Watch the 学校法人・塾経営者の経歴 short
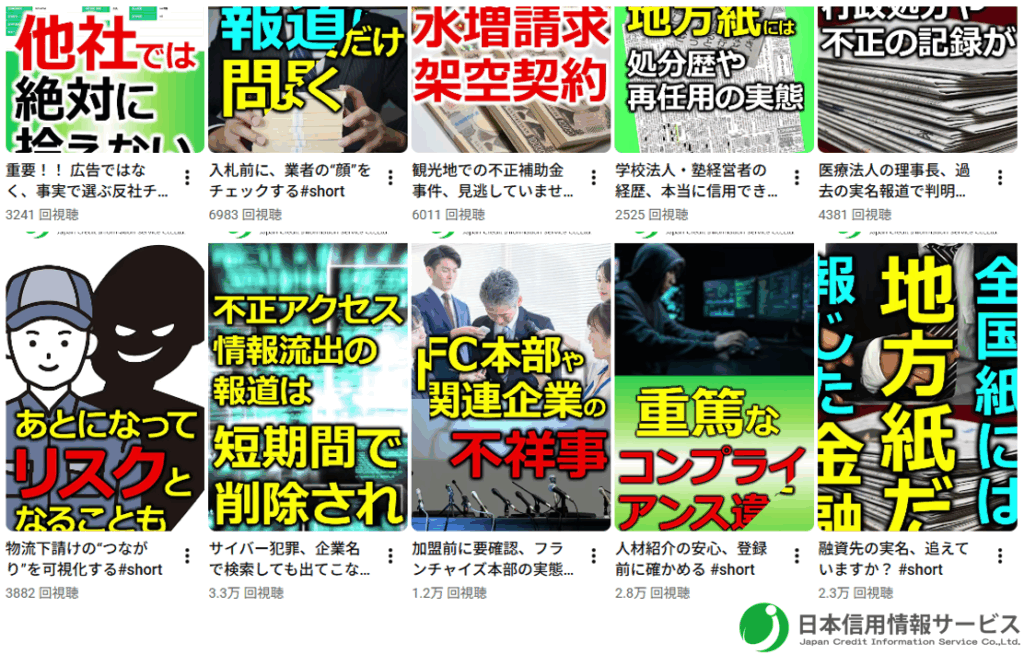 714,78
